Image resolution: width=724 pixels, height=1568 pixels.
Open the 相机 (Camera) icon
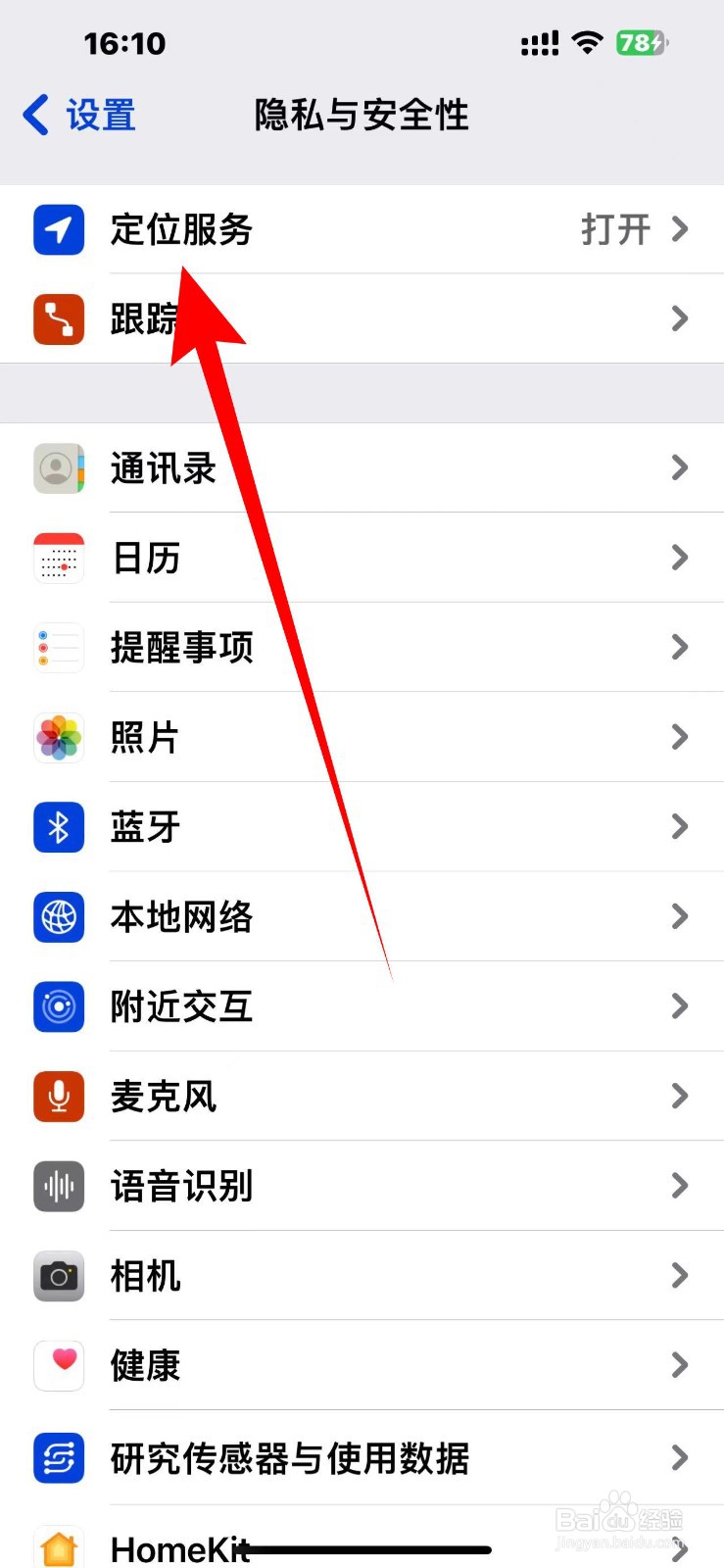coord(58,1276)
